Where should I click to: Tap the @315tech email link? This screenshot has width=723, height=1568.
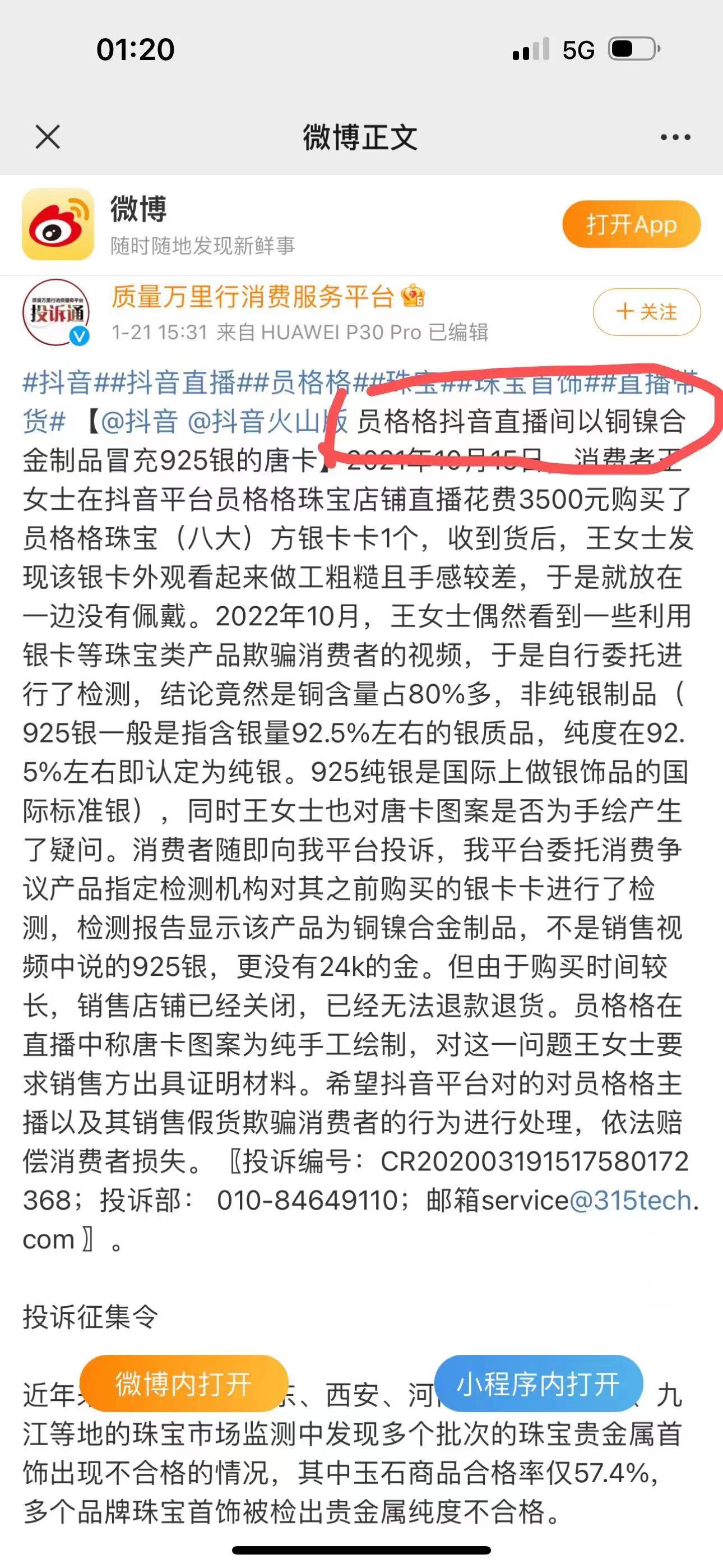point(631,1200)
